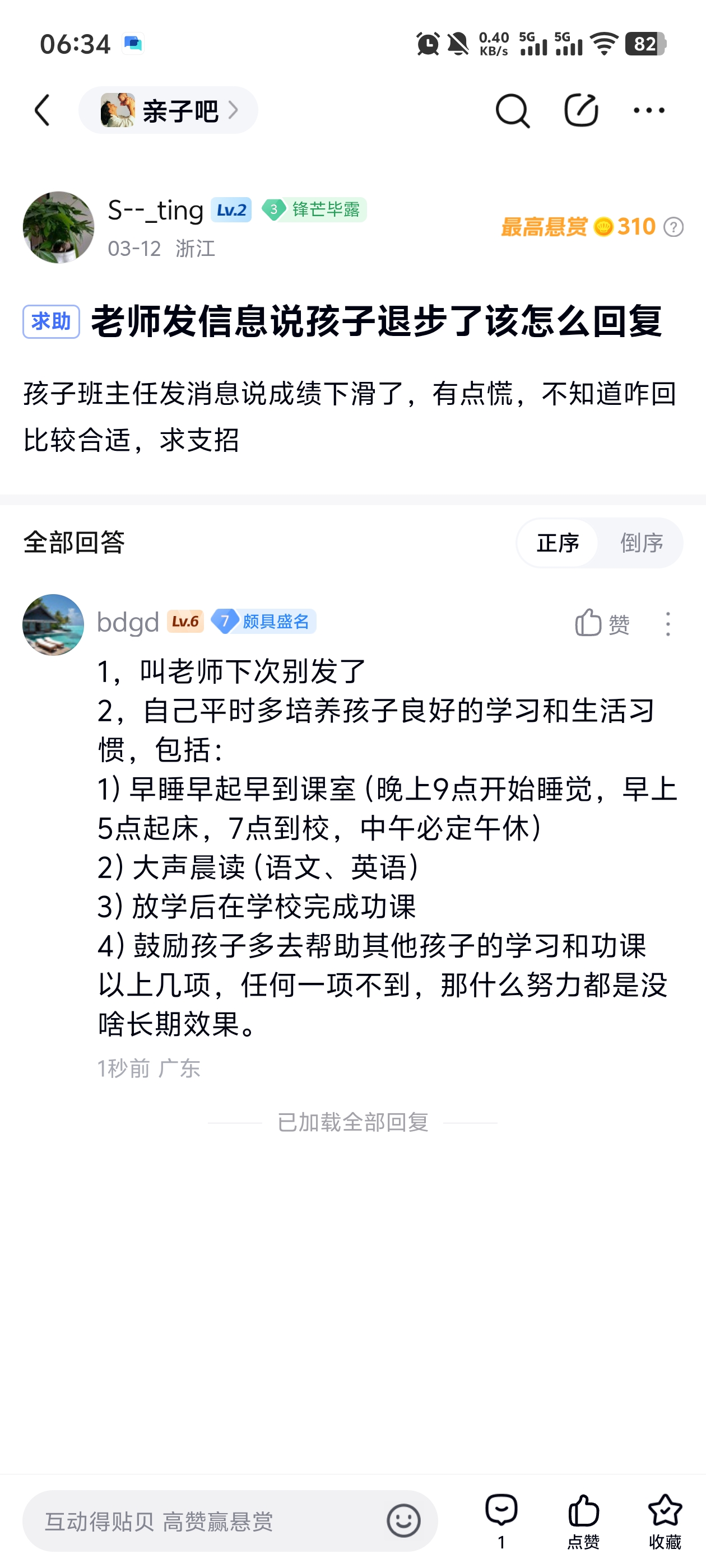Open the 亲子吧 forum chip
Image resolution: width=706 pixels, height=1568 pixels.
(x=168, y=110)
